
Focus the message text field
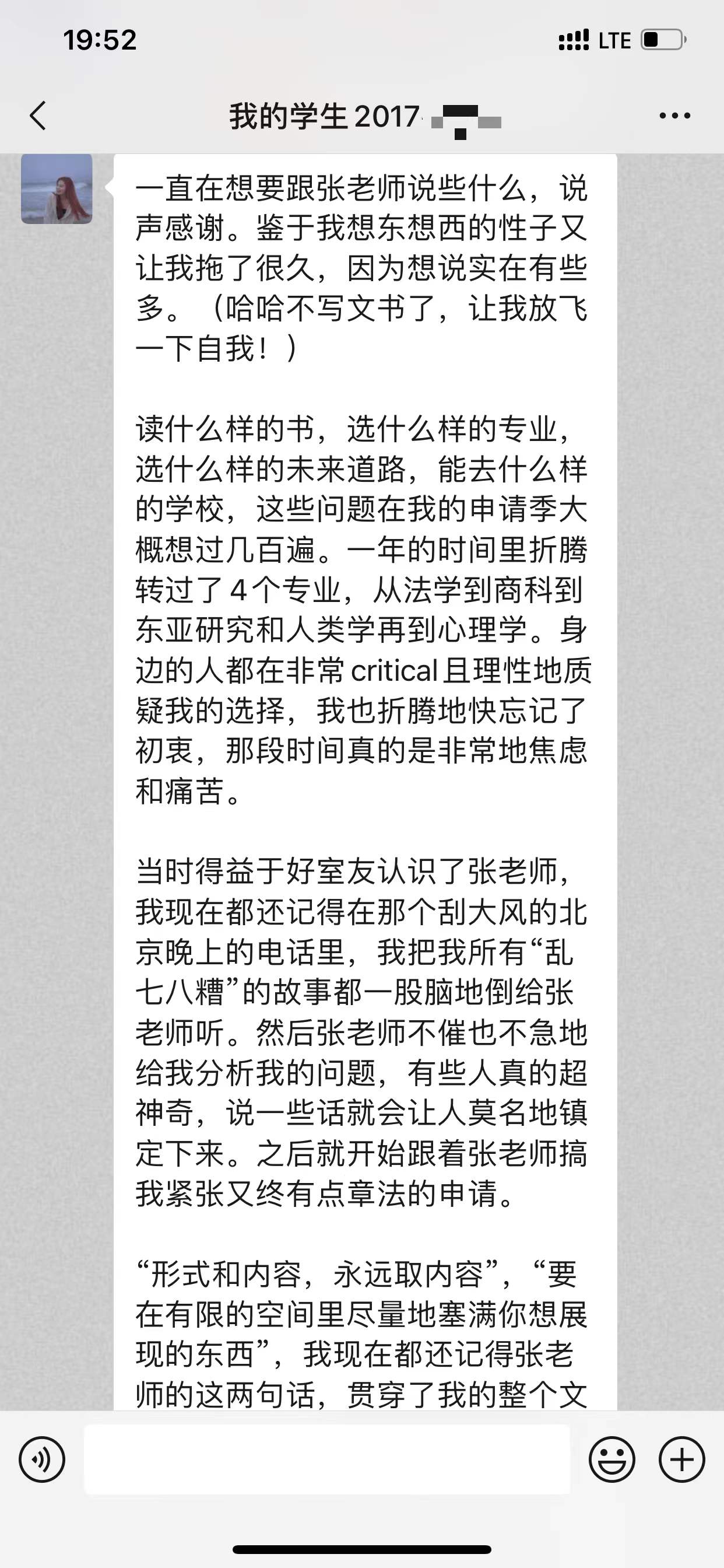[x=326, y=1459]
